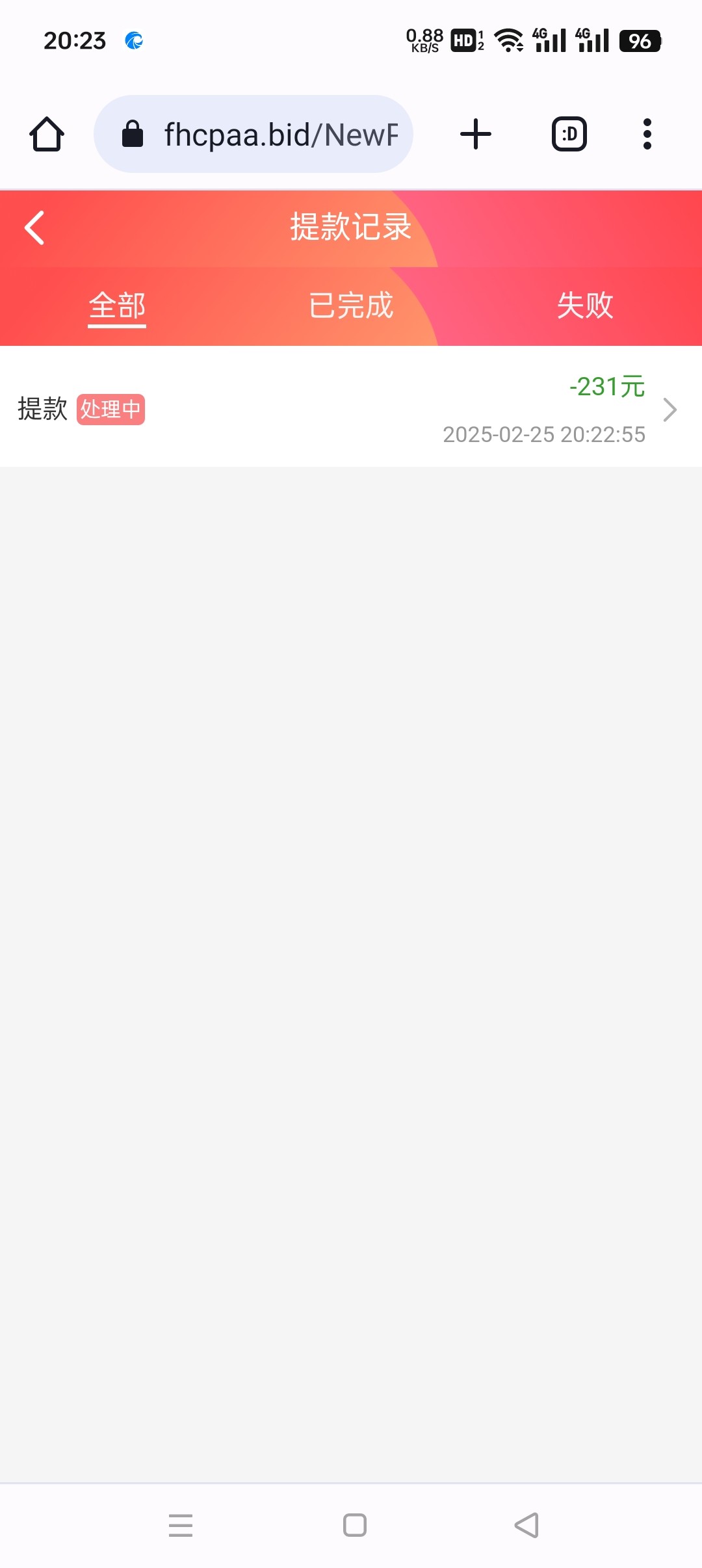The height and width of the screenshot is (1568, 702).
Task: Tap the fhcpaa.bid address bar
Action: pos(253,135)
